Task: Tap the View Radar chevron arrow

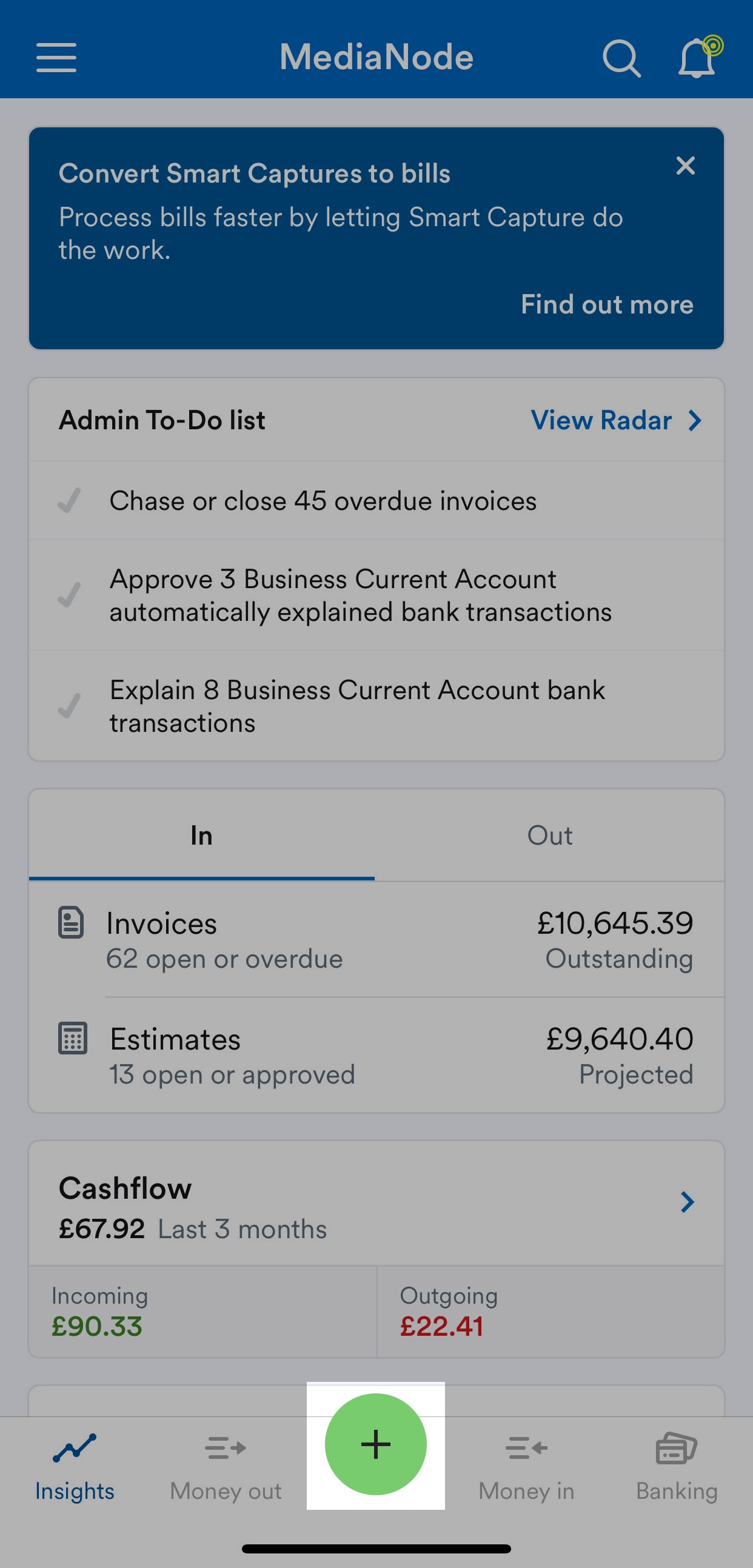Action: 694,421
